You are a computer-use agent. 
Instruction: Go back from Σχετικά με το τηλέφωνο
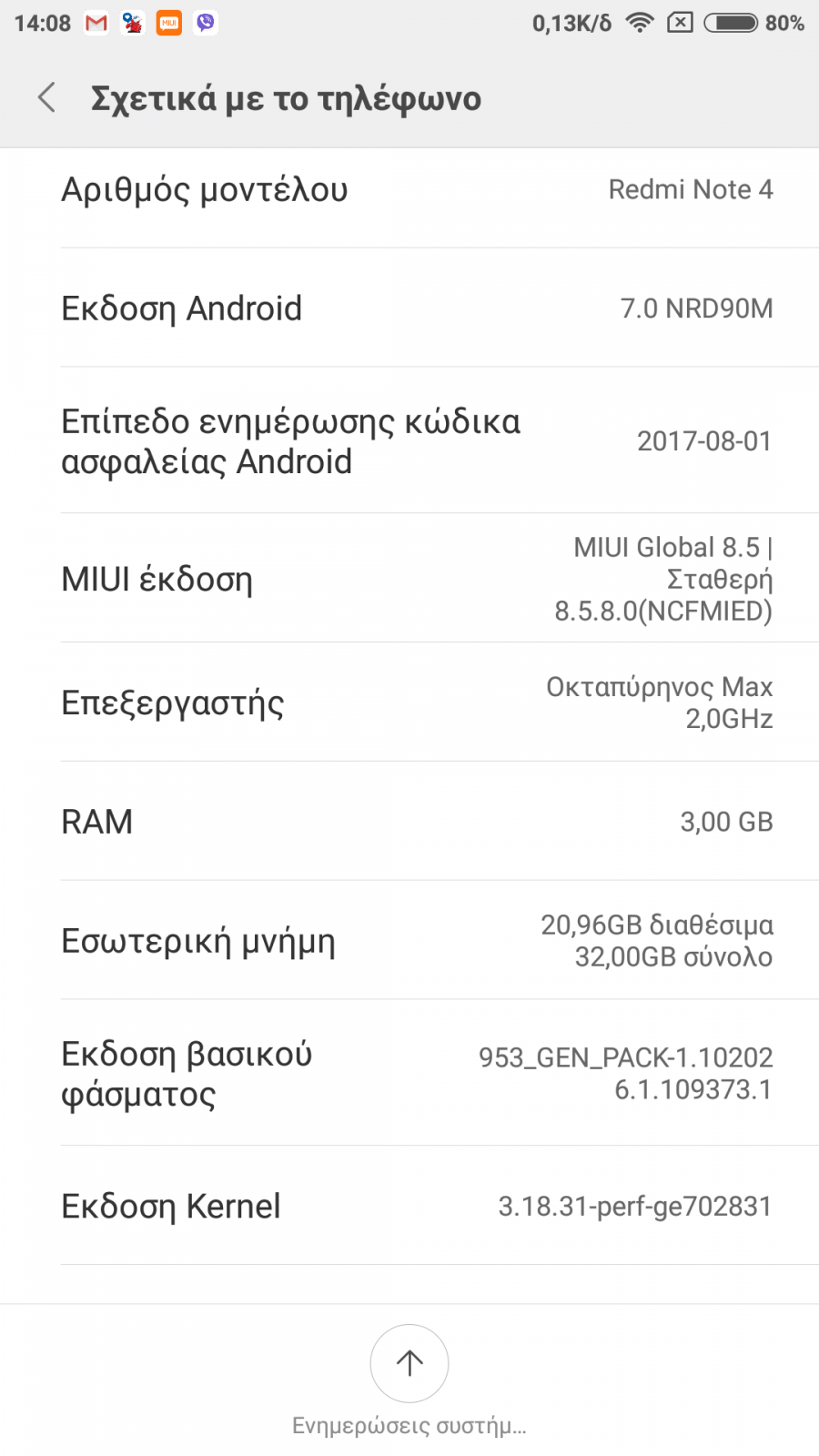[47, 97]
